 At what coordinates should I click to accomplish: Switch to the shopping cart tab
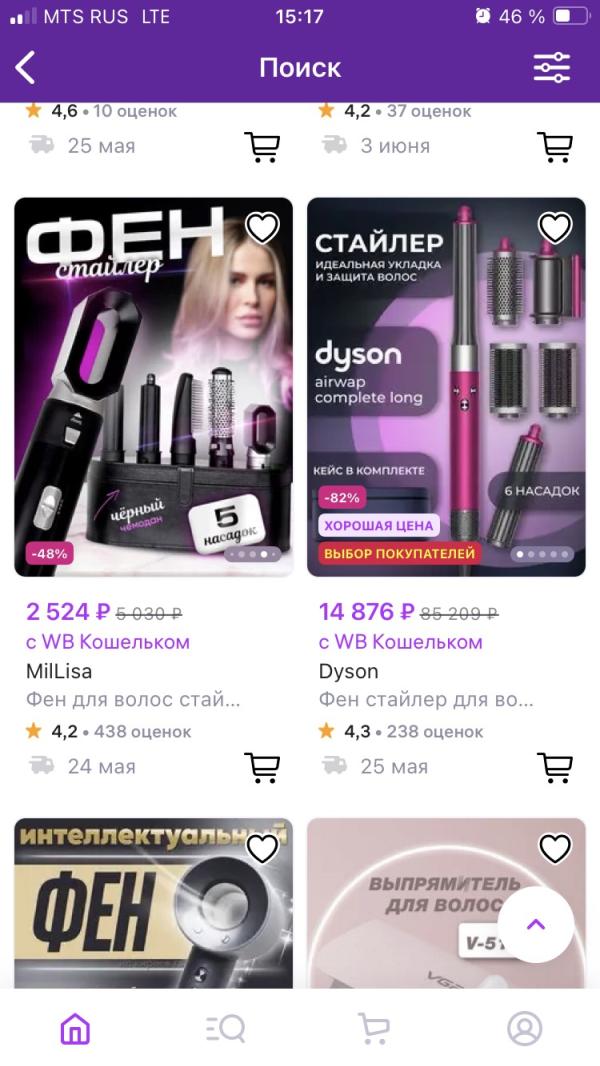click(x=374, y=1028)
